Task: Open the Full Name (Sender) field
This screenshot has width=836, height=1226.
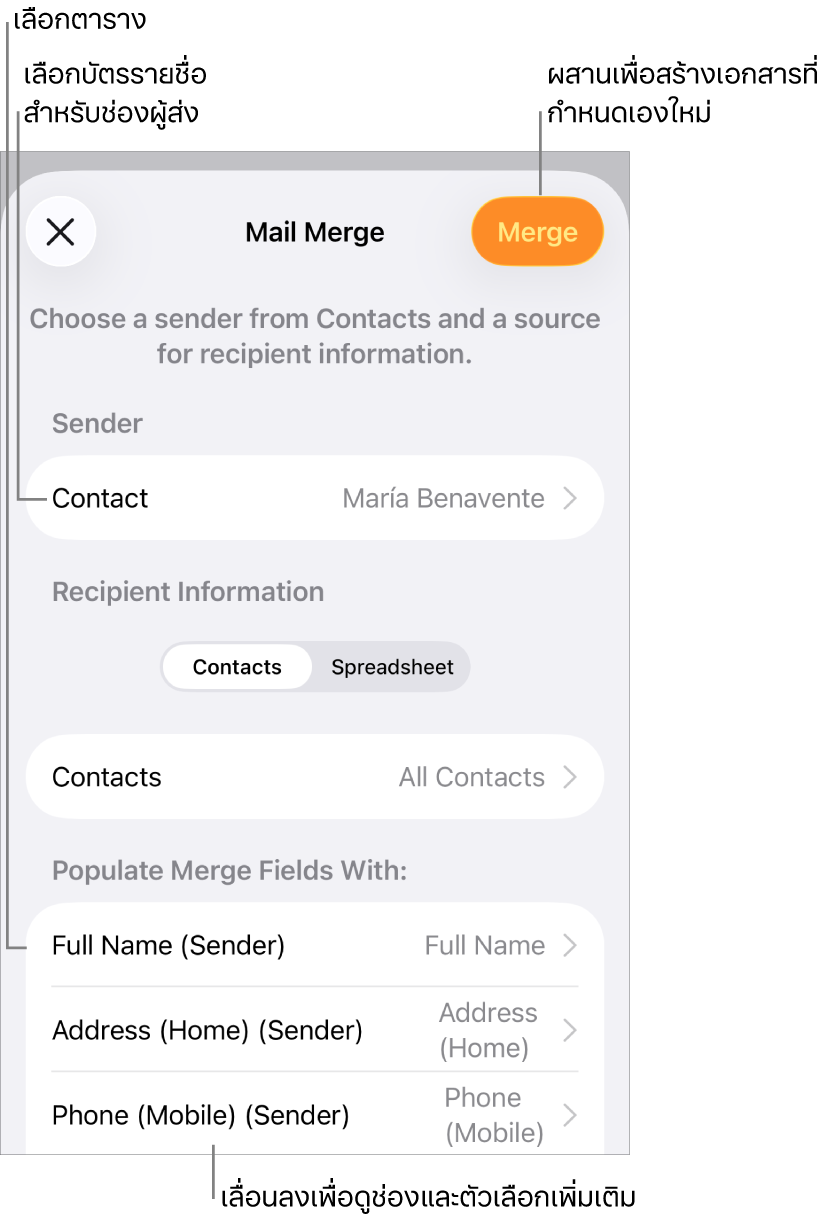Action: [314, 945]
